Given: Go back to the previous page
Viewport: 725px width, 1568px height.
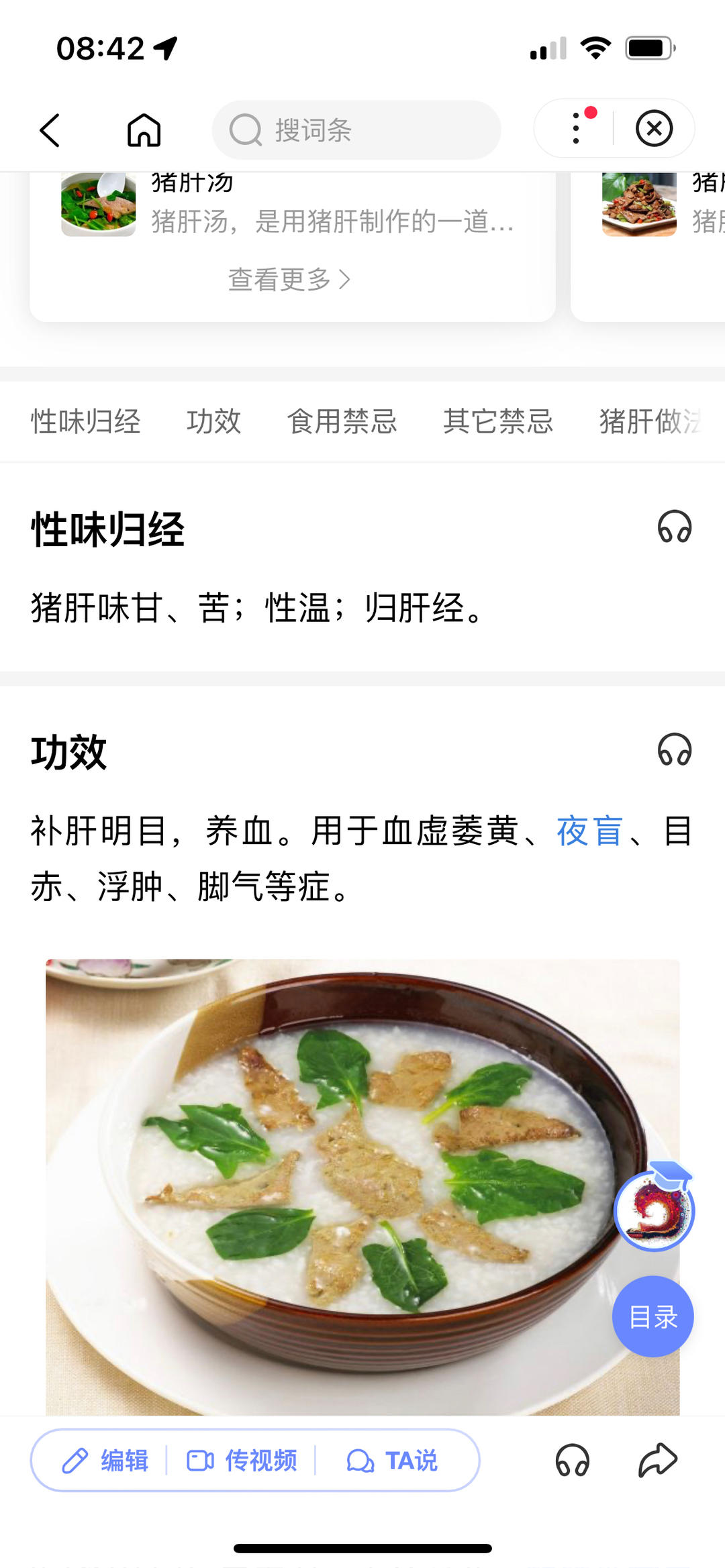Looking at the screenshot, I should pyautogui.click(x=50, y=129).
